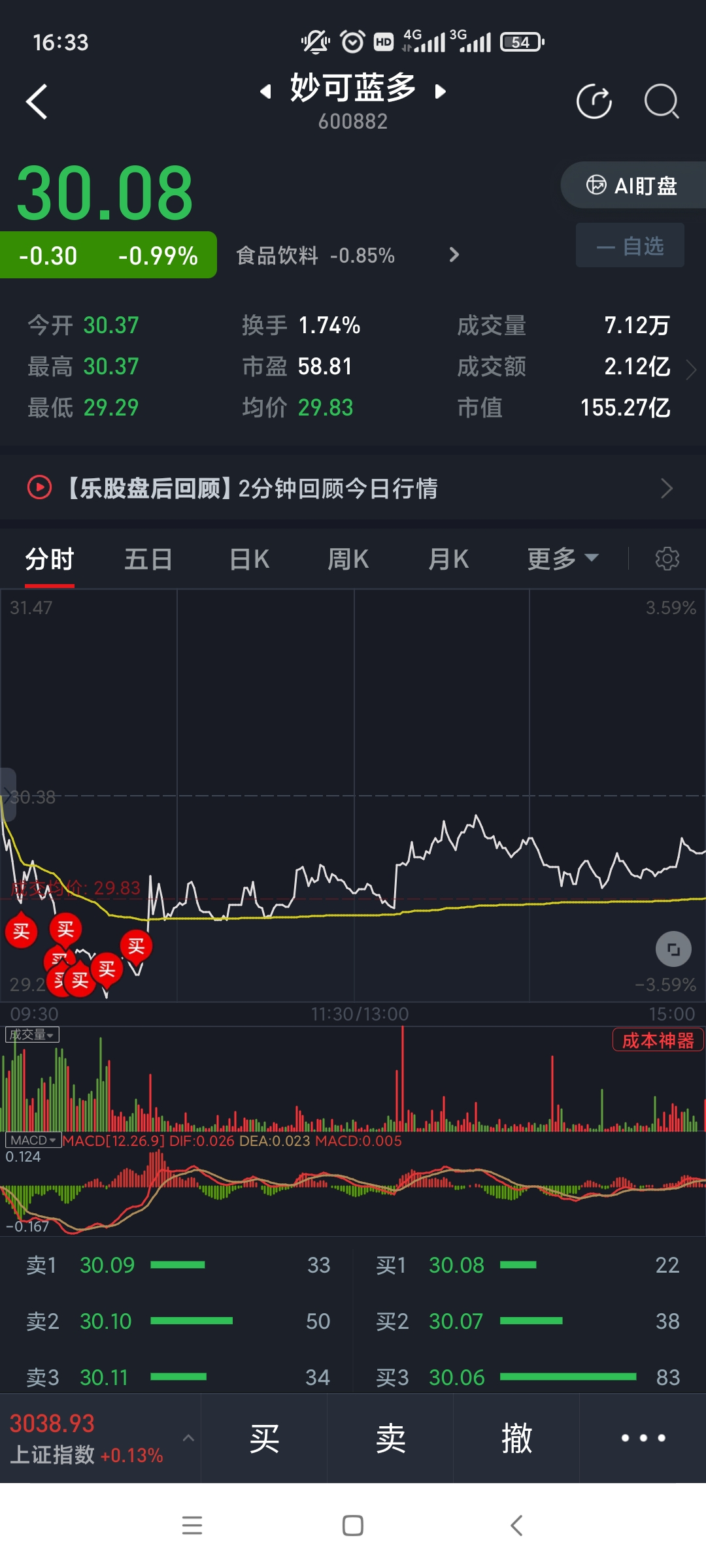Go back using the top-left arrow

coord(37,102)
